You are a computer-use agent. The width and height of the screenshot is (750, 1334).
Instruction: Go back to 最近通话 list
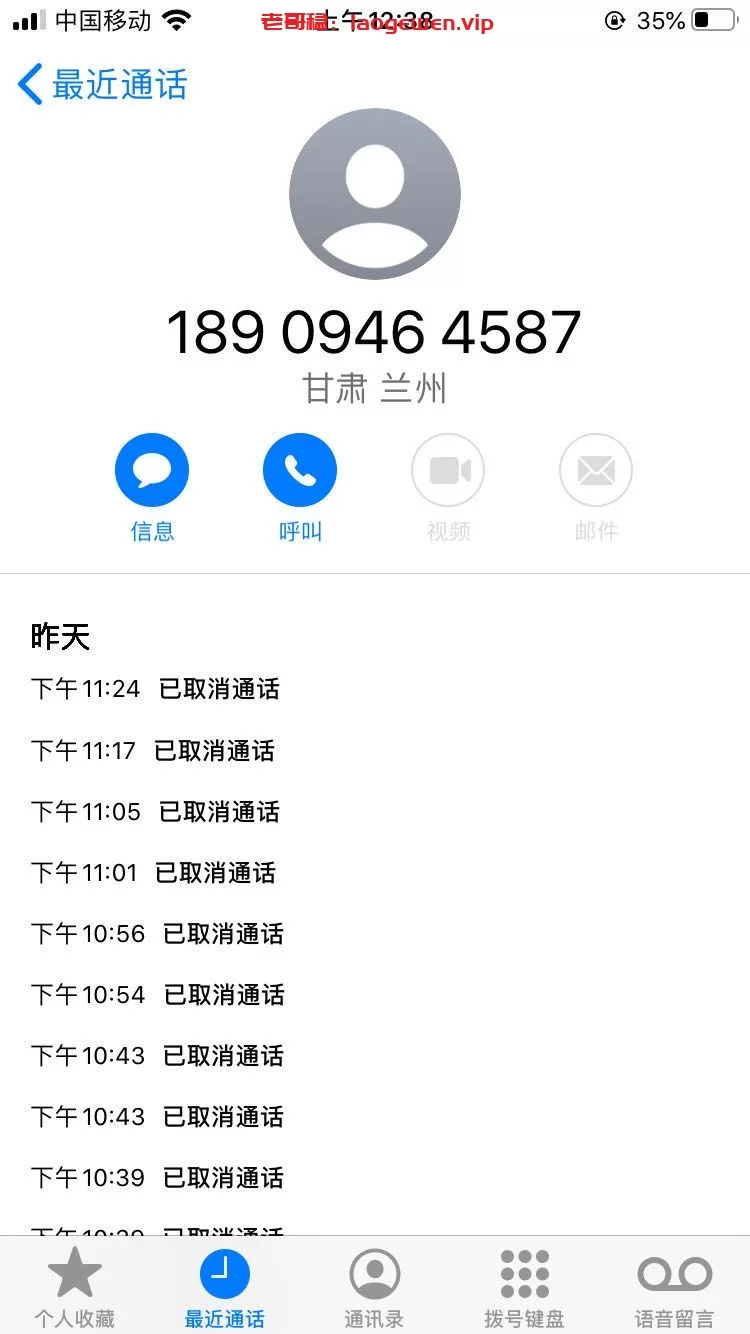[x=102, y=85]
